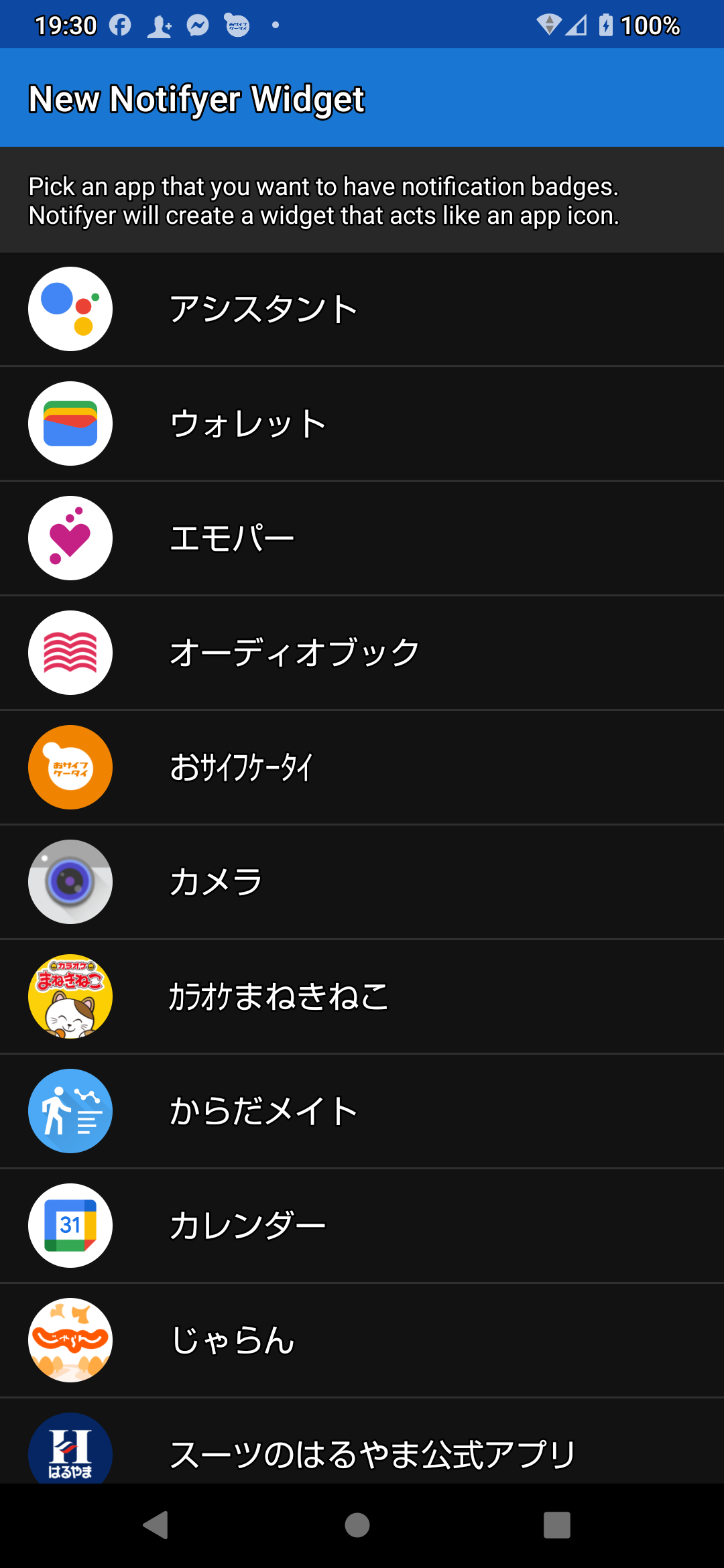The image size is (724, 1568).
Task: Choose からだメイト for the widget
Action: click(362, 1111)
